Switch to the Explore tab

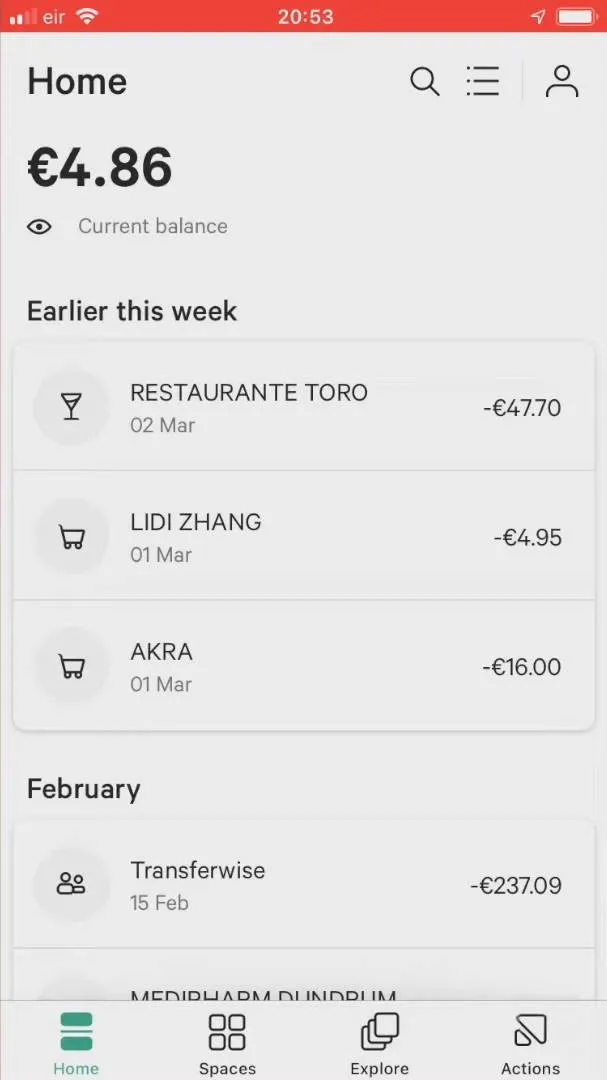tap(380, 1043)
